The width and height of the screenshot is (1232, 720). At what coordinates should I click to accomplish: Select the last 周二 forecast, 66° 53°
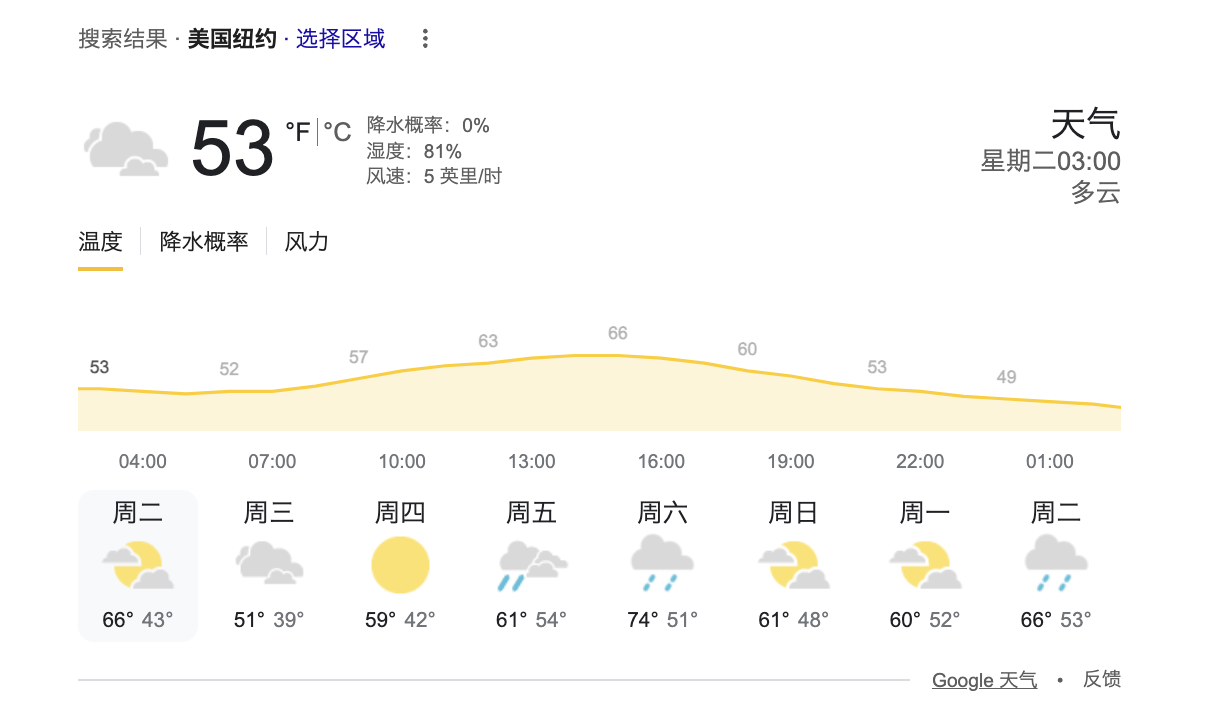1055,565
